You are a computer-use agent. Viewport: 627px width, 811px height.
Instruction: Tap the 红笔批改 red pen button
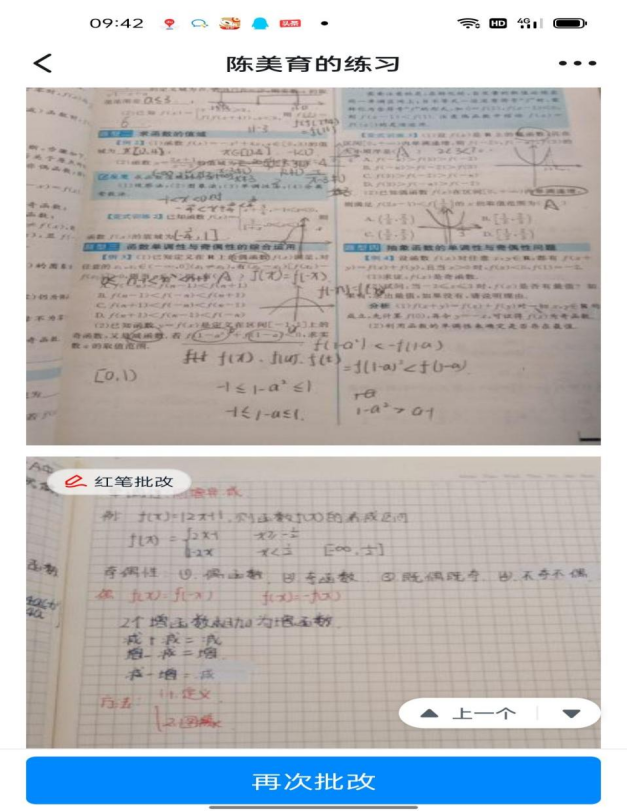tap(119, 481)
